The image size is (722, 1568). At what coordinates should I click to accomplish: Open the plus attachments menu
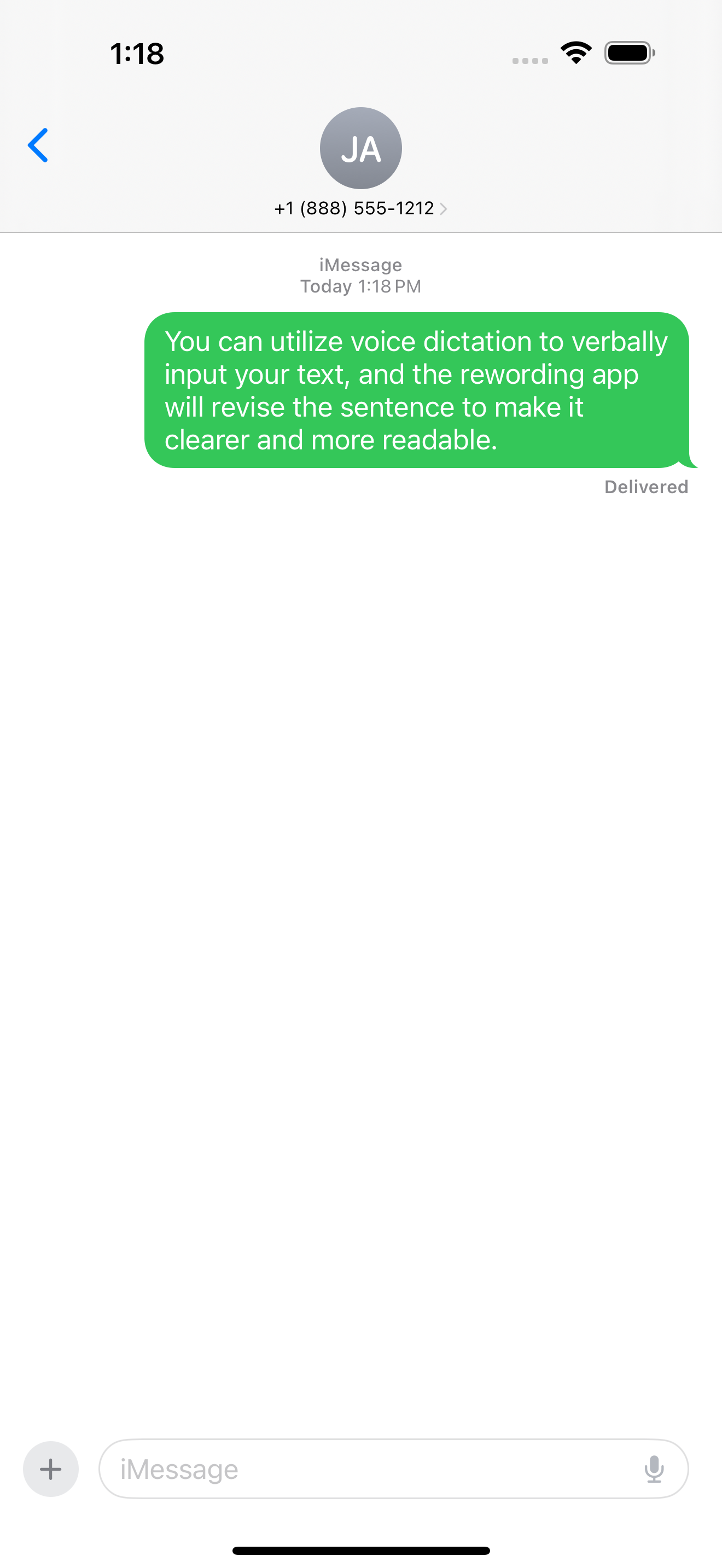[x=50, y=1469]
